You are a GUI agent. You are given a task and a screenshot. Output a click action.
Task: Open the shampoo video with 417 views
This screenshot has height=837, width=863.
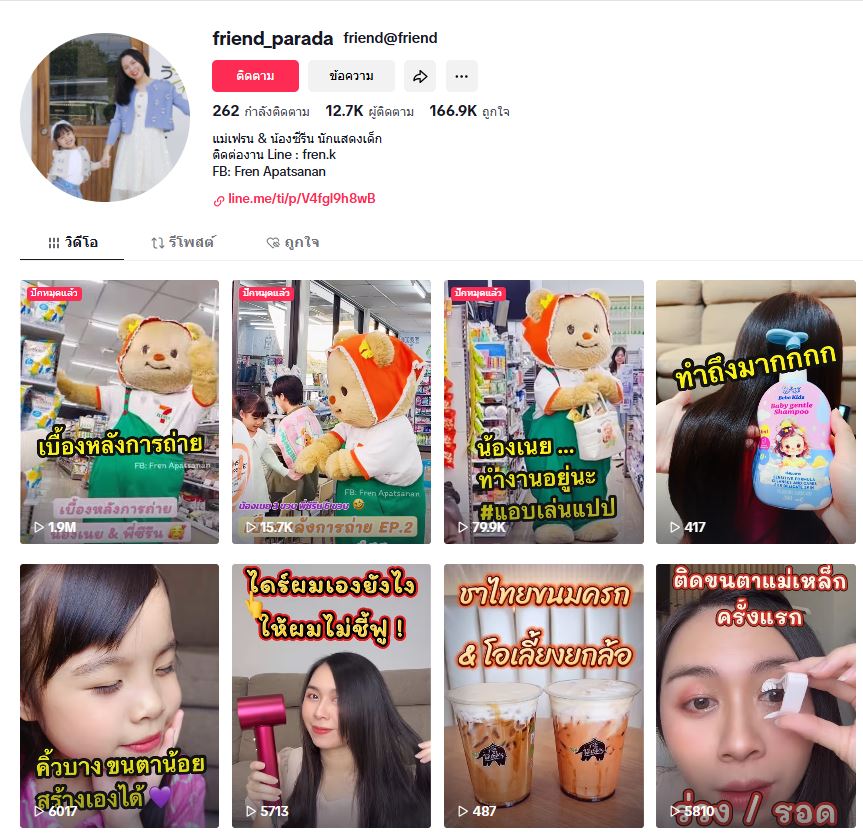pyautogui.click(x=755, y=411)
